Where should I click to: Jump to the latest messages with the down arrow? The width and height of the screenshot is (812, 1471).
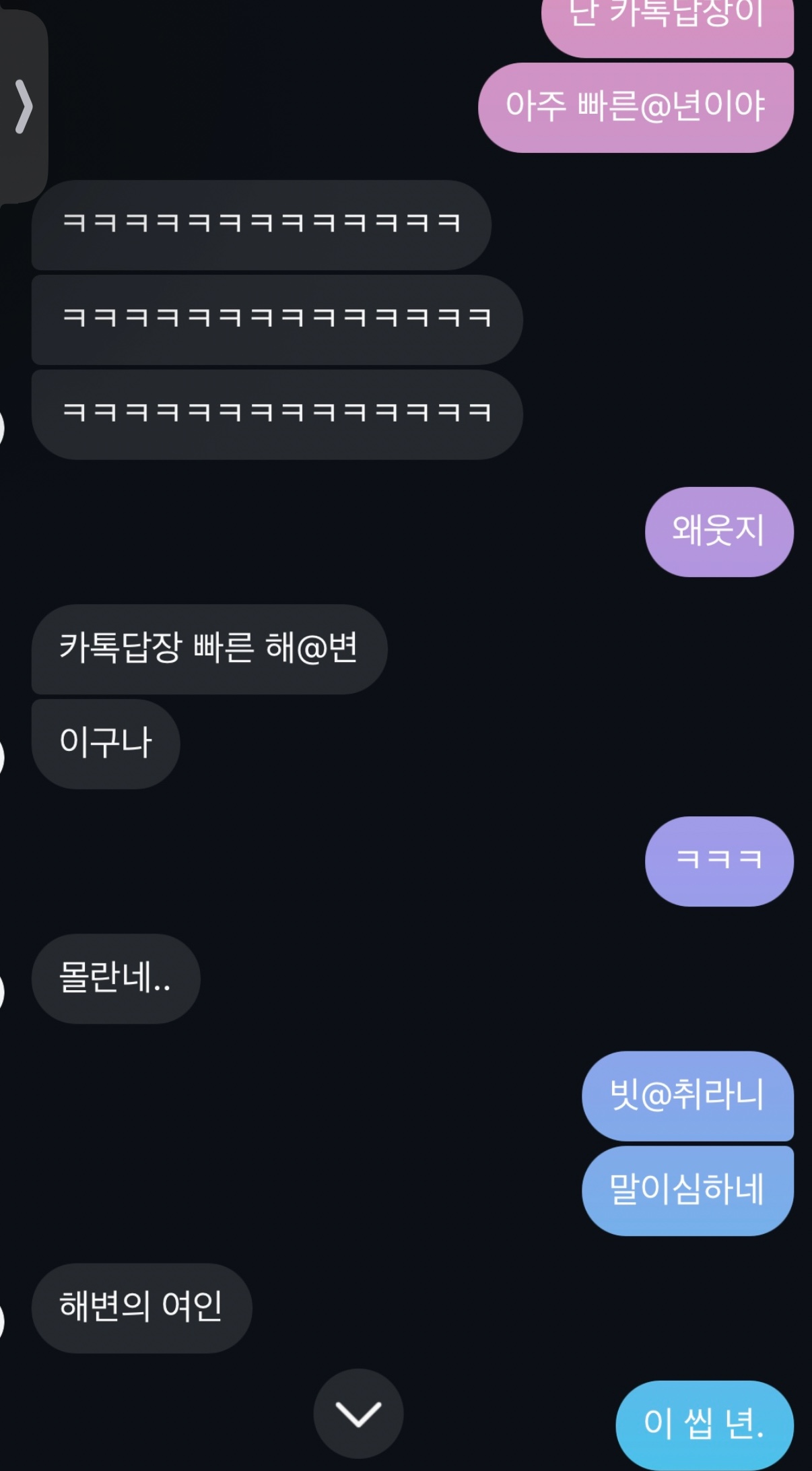[x=358, y=1413]
